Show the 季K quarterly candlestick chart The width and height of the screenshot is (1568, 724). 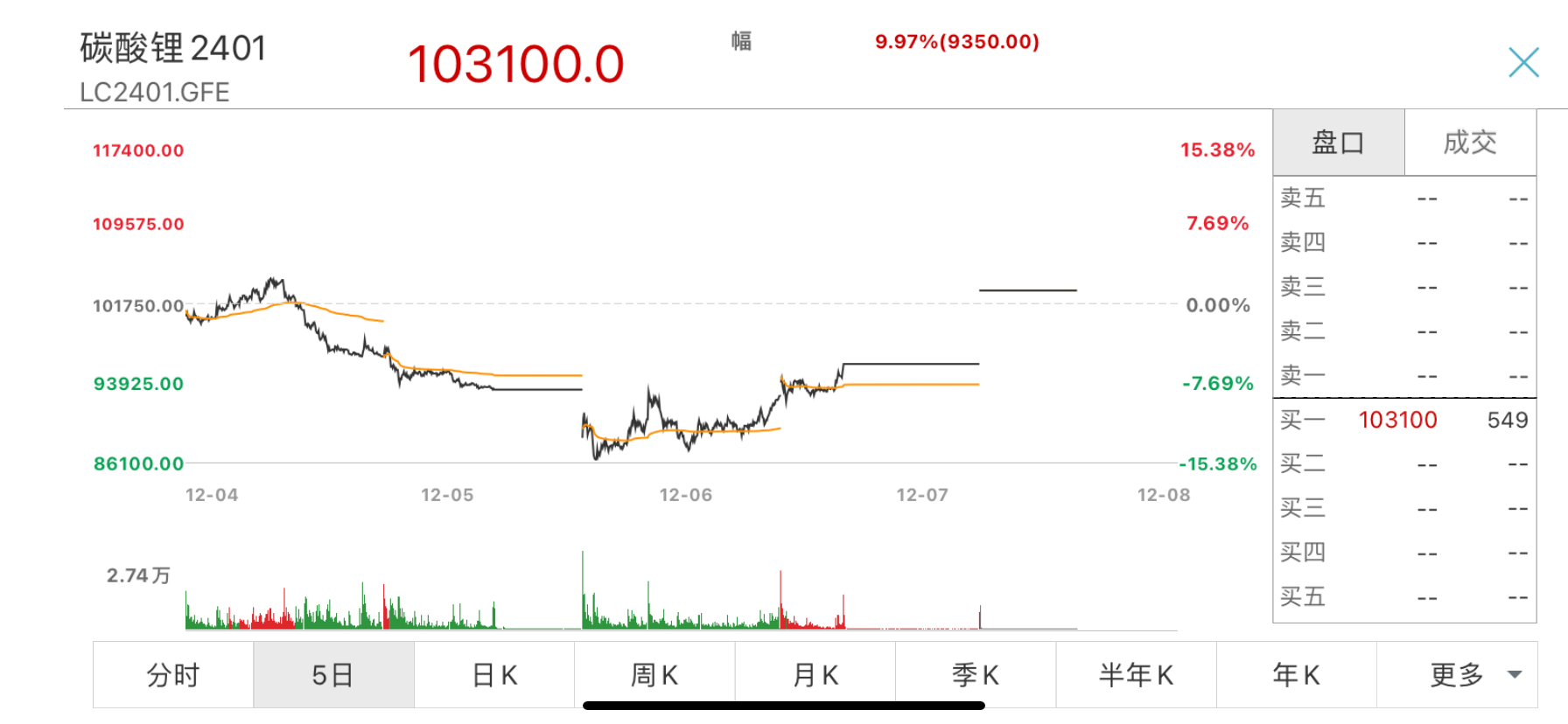[x=976, y=675]
